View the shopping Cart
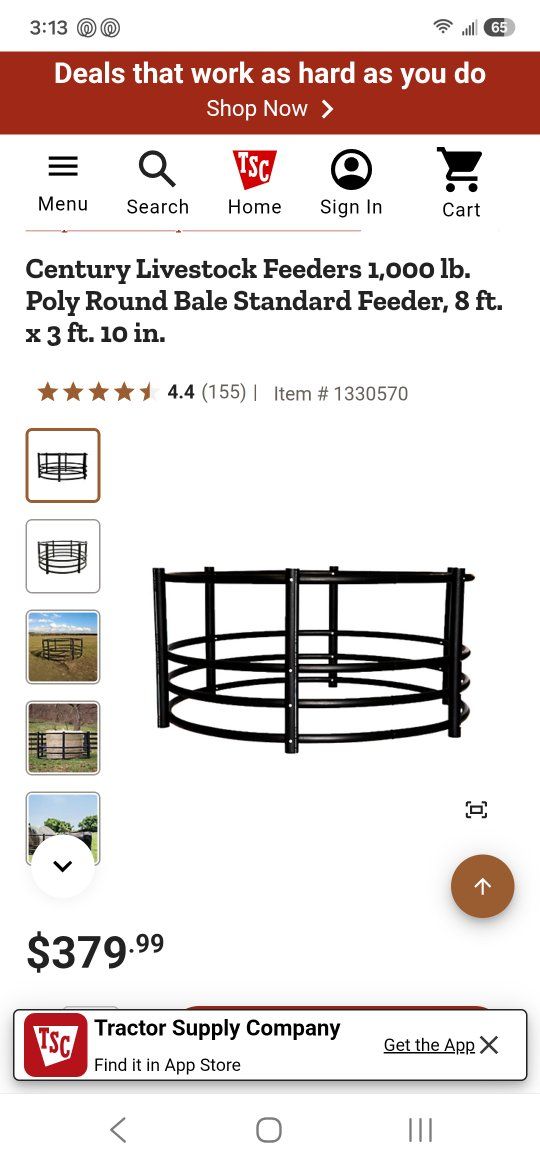This screenshot has height=1170, width=540. (460, 184)
